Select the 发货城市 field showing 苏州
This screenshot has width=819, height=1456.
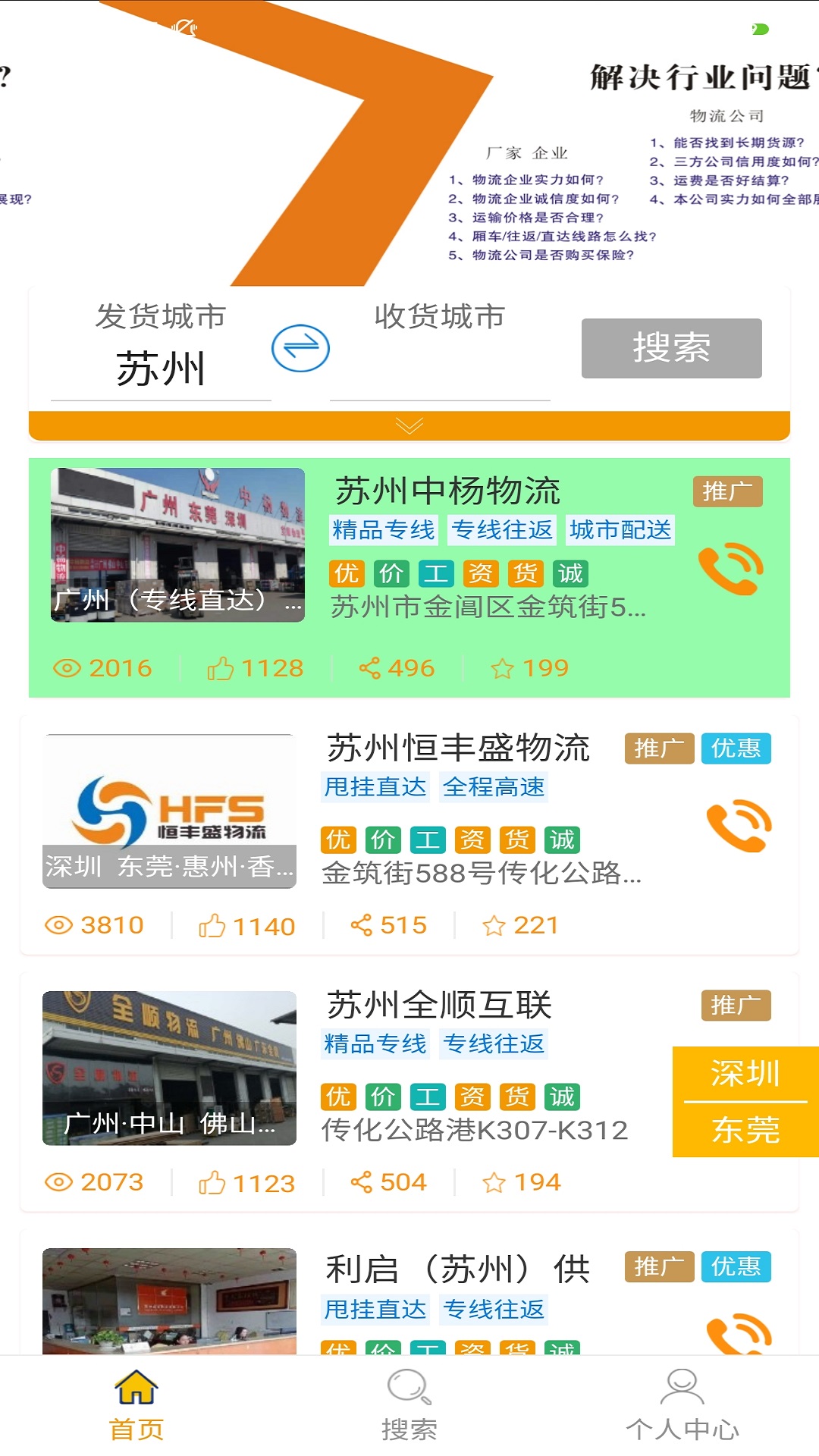[160, 368]
